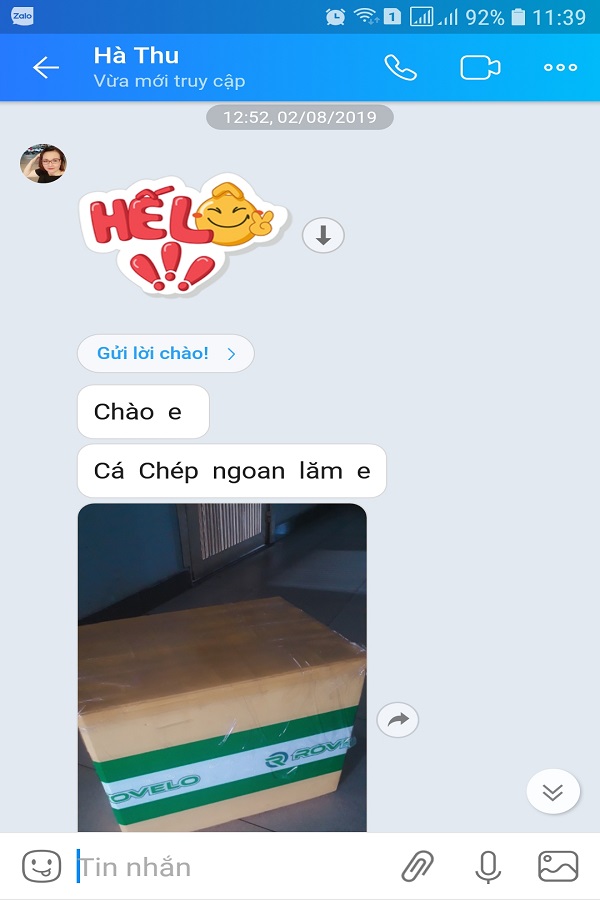Image resolution: width=600 pixels, height=900 pixels.
Task: Focus the Tin nhắn message field
Action: click(x=230, y=866)
